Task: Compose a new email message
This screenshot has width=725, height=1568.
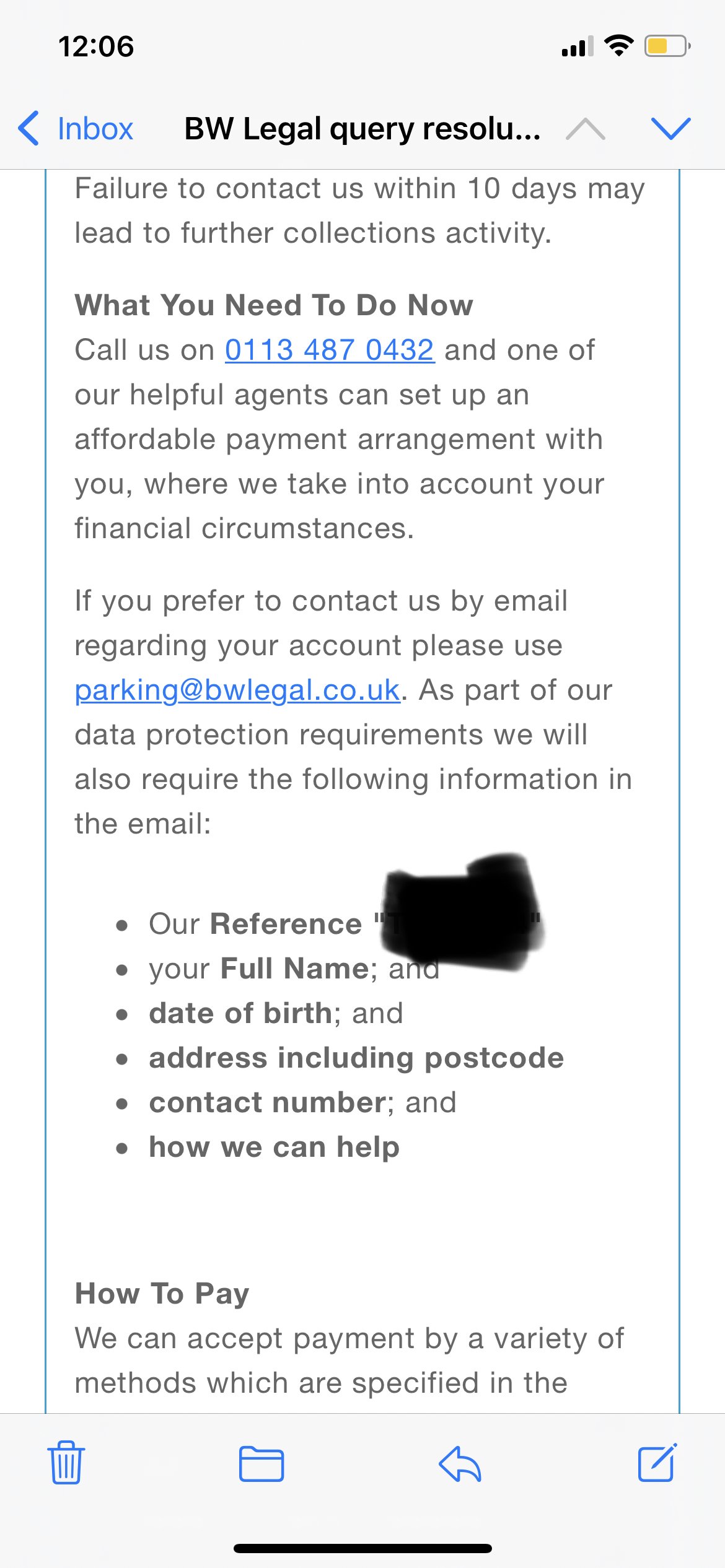Action: (657, 1463)
